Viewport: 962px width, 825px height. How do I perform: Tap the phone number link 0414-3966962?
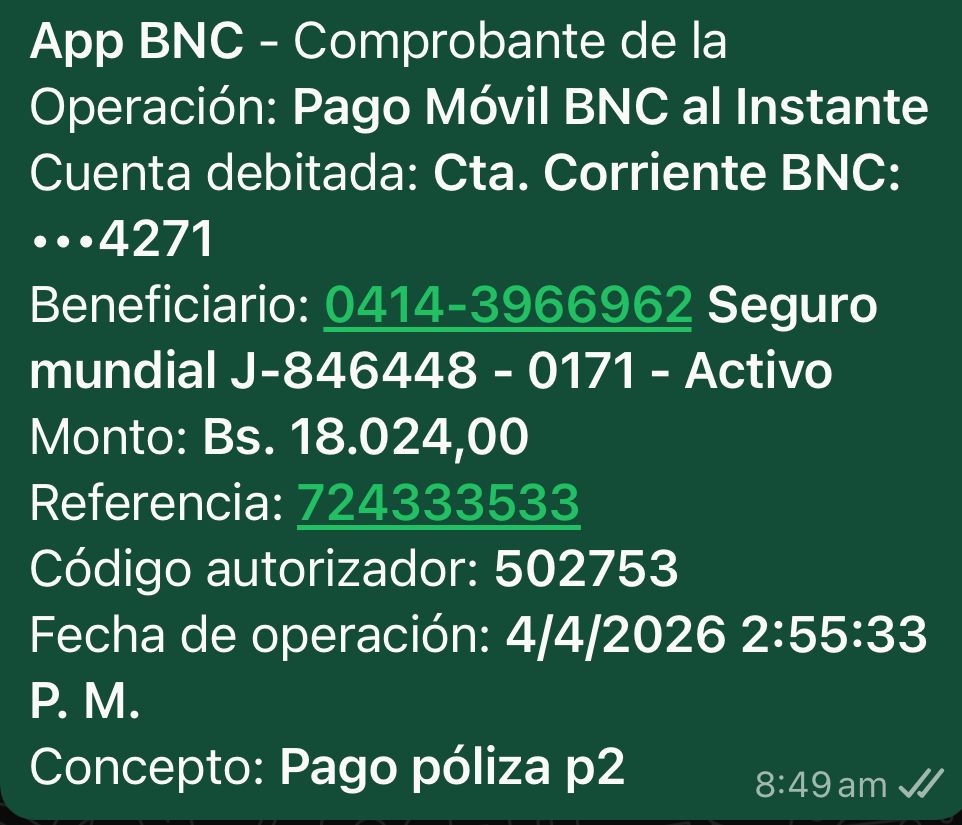click(508, 305)
